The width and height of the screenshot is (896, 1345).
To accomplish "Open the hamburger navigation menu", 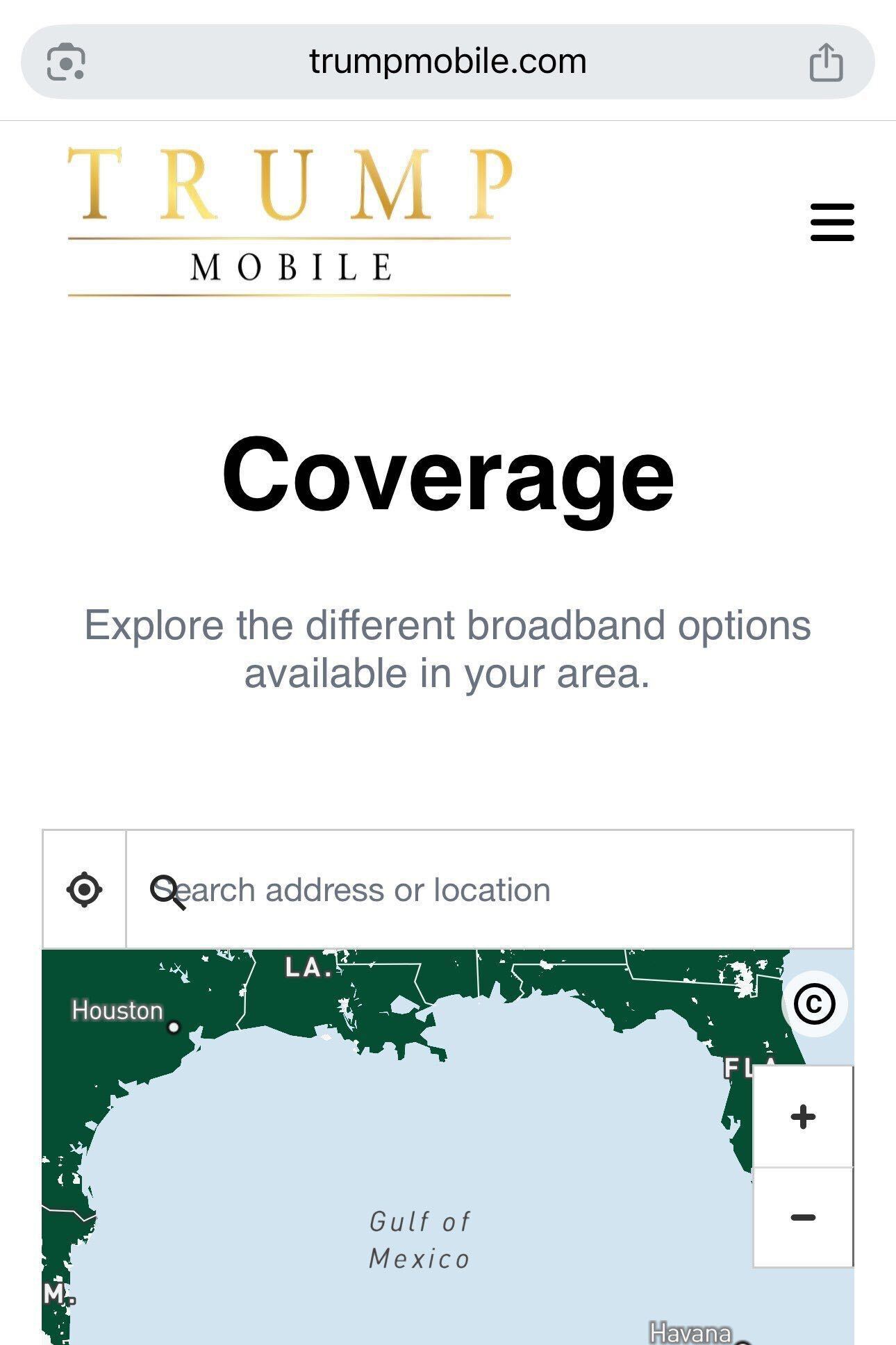I will point(832,222).
